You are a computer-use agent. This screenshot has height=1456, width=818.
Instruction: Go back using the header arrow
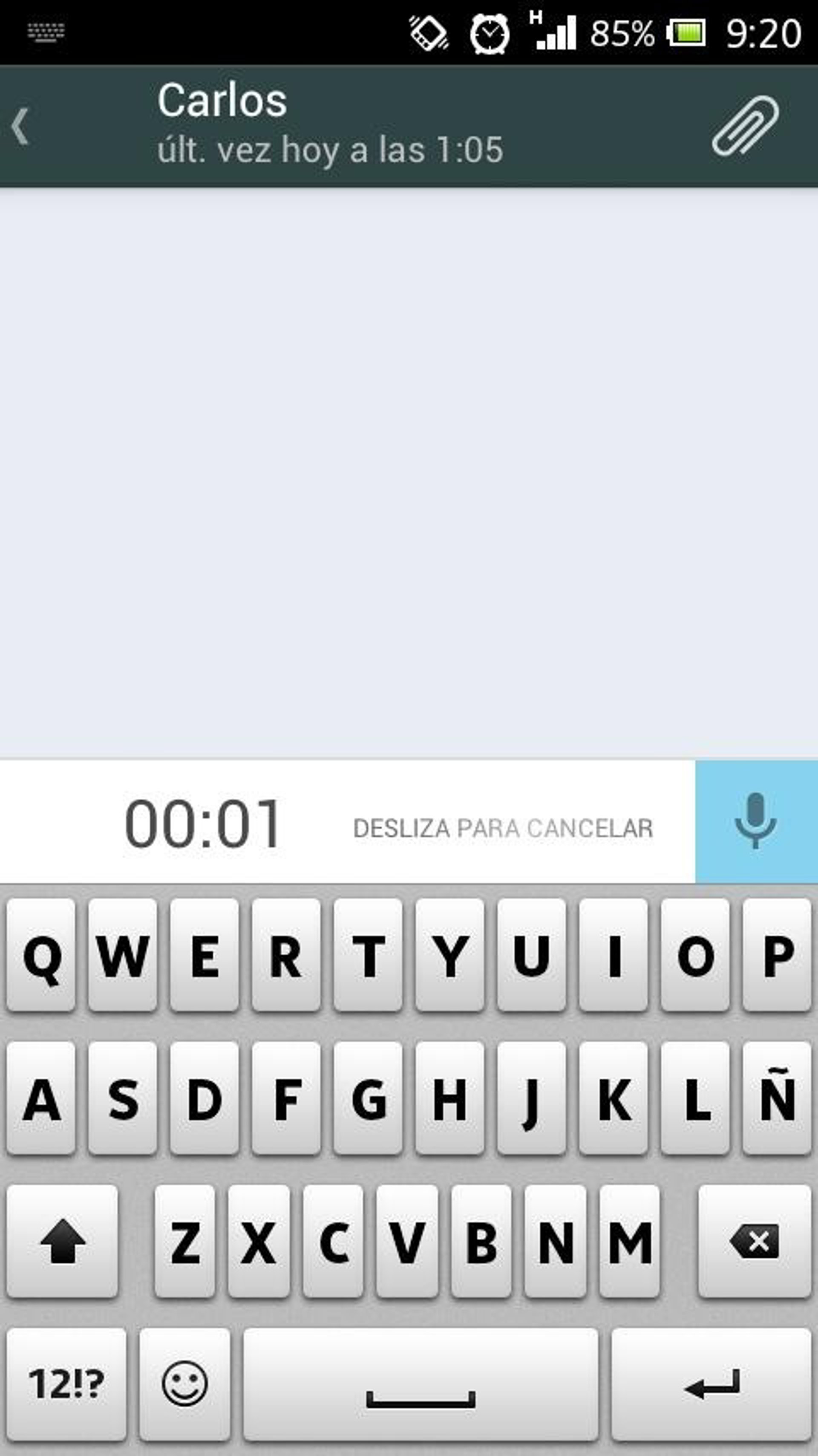pos(20,127)
